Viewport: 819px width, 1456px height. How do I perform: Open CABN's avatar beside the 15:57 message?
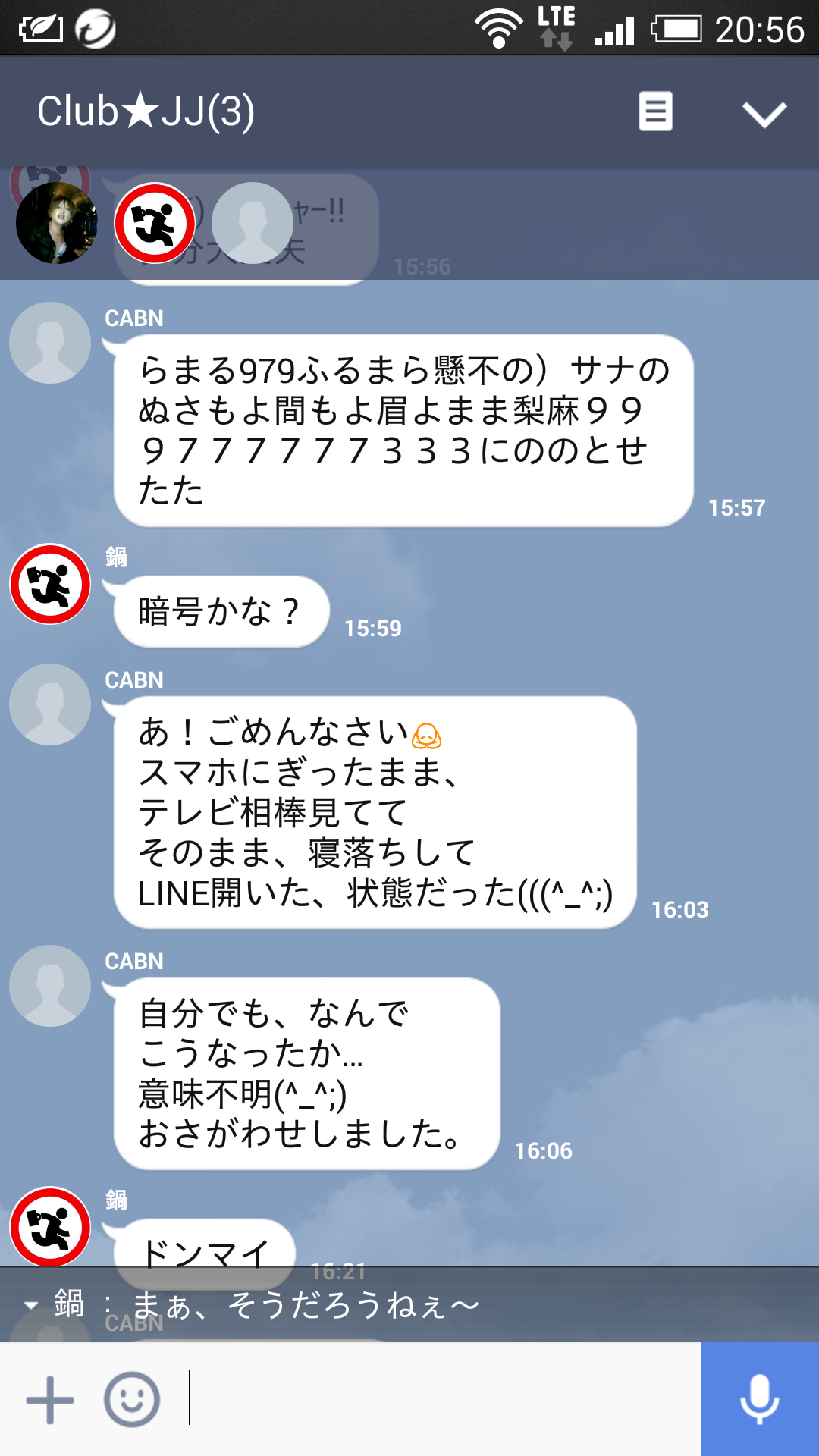(x=50, y=343)
